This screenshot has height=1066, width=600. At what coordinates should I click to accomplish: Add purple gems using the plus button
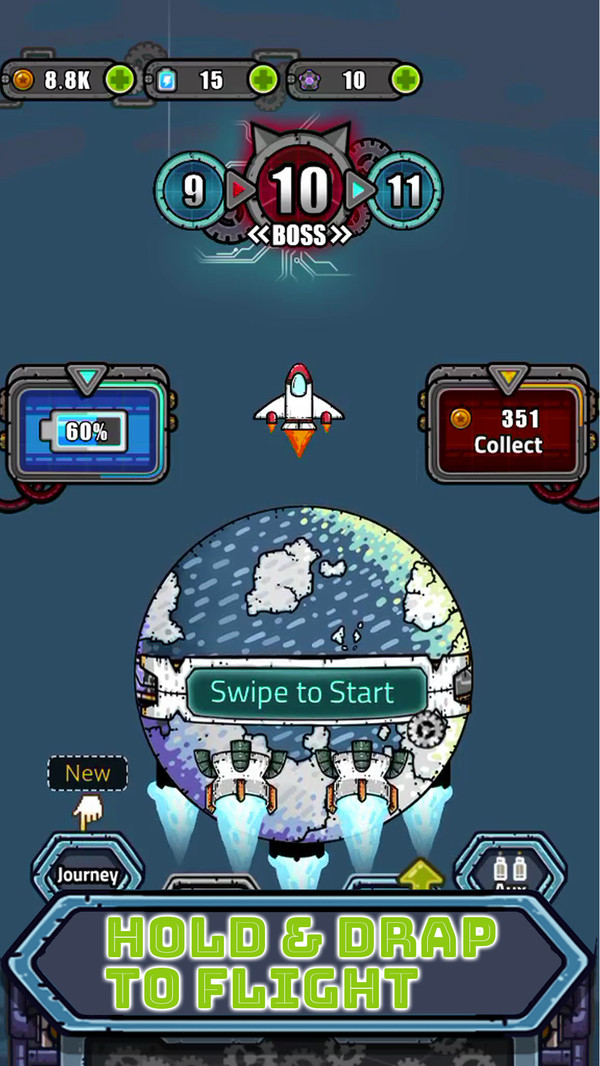[406, 80]
